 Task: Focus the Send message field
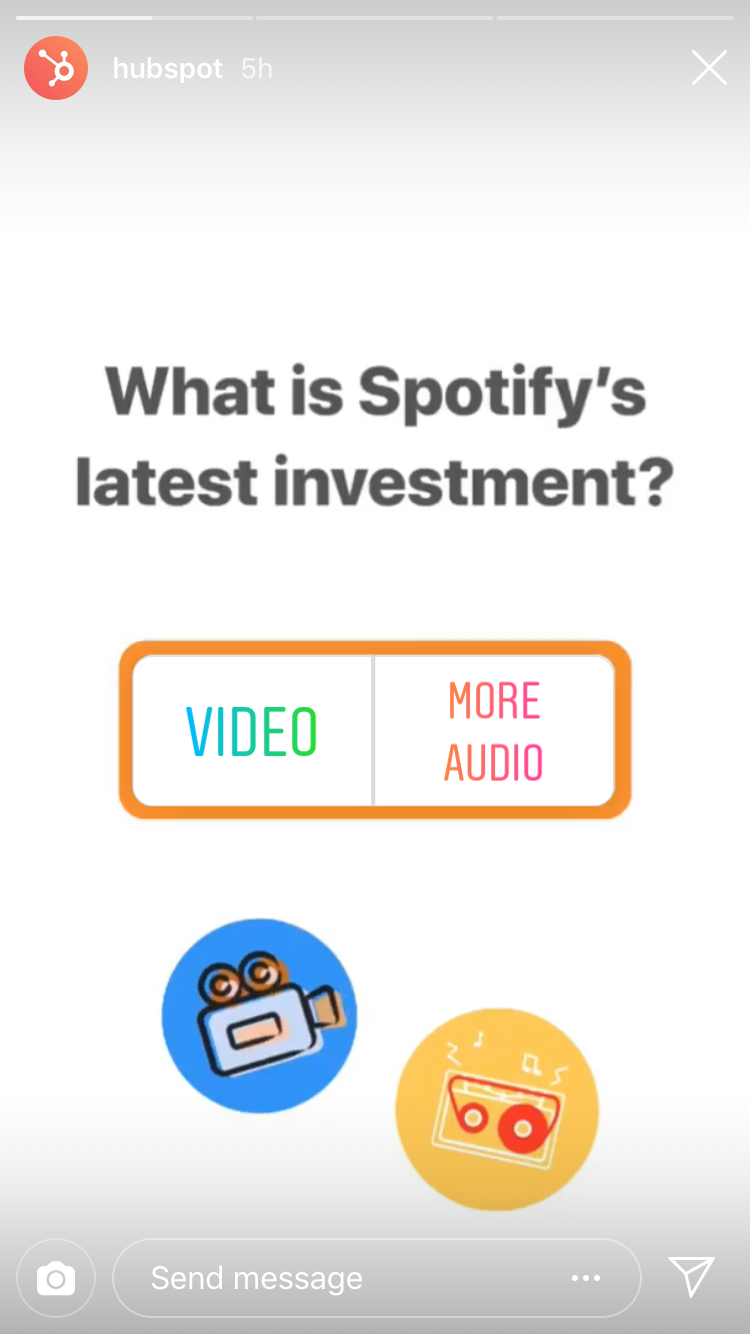tap(340, 1278)
